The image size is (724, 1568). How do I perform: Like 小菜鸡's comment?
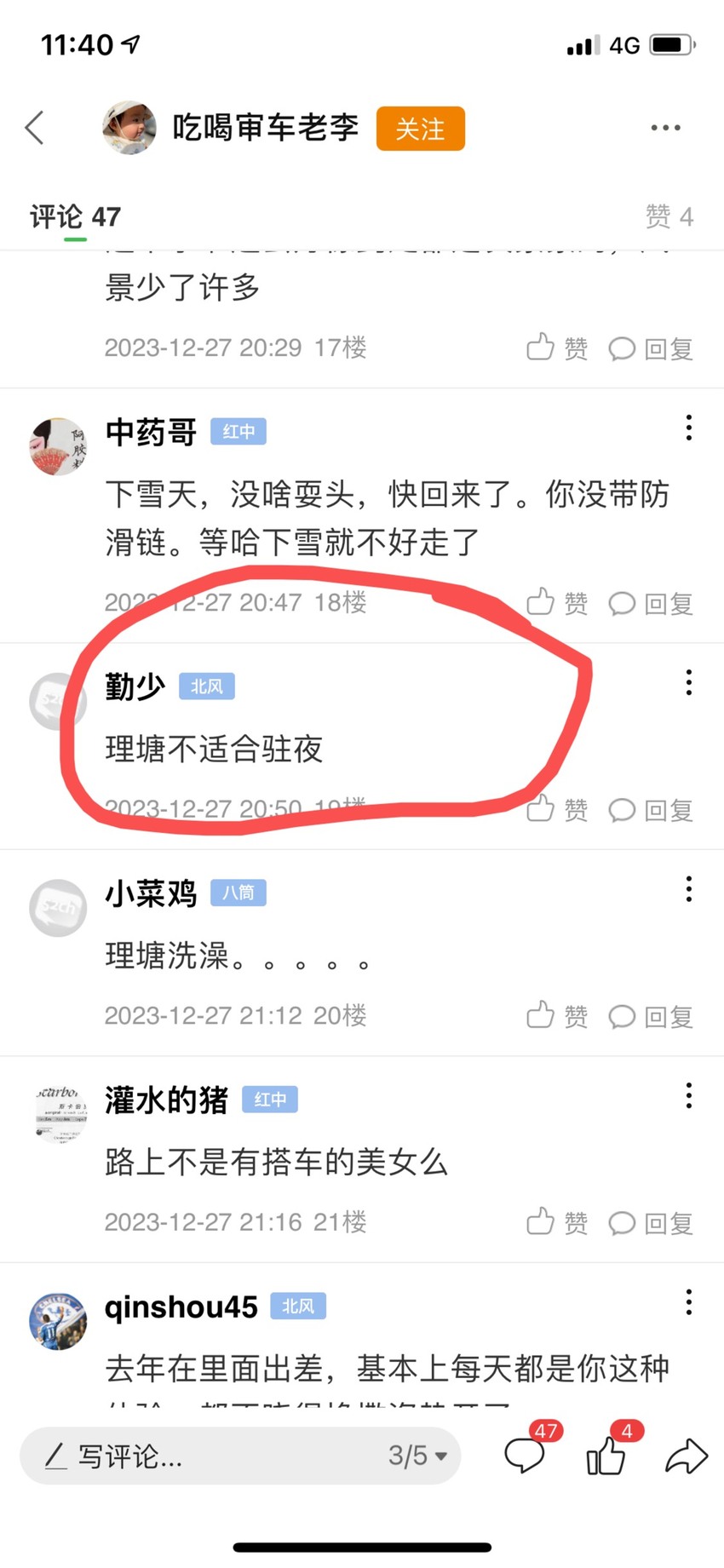pyautogui.click(x=557, y=1015)
